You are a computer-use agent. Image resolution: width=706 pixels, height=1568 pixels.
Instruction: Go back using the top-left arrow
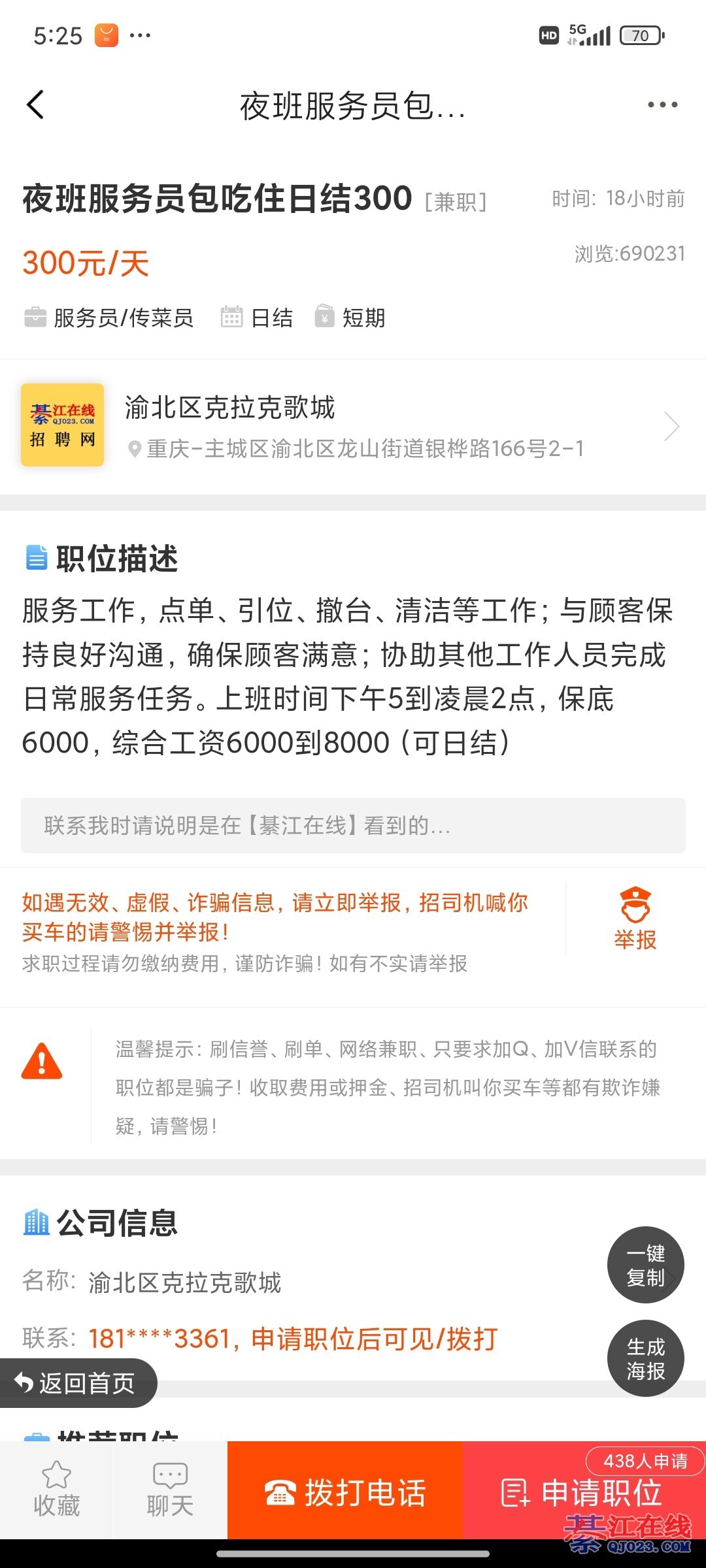[35, 105]
